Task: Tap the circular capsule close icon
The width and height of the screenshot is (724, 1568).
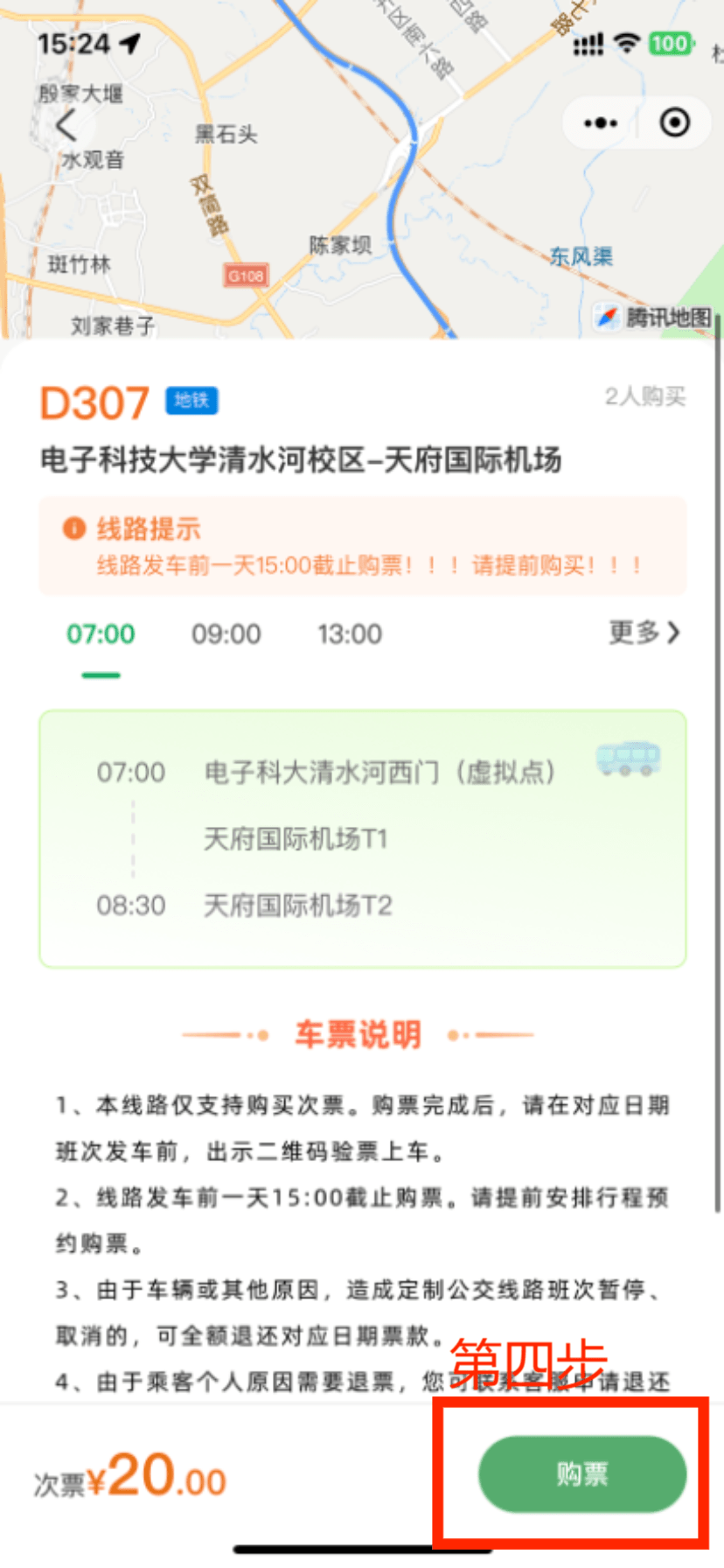Action: coord(673,123)
